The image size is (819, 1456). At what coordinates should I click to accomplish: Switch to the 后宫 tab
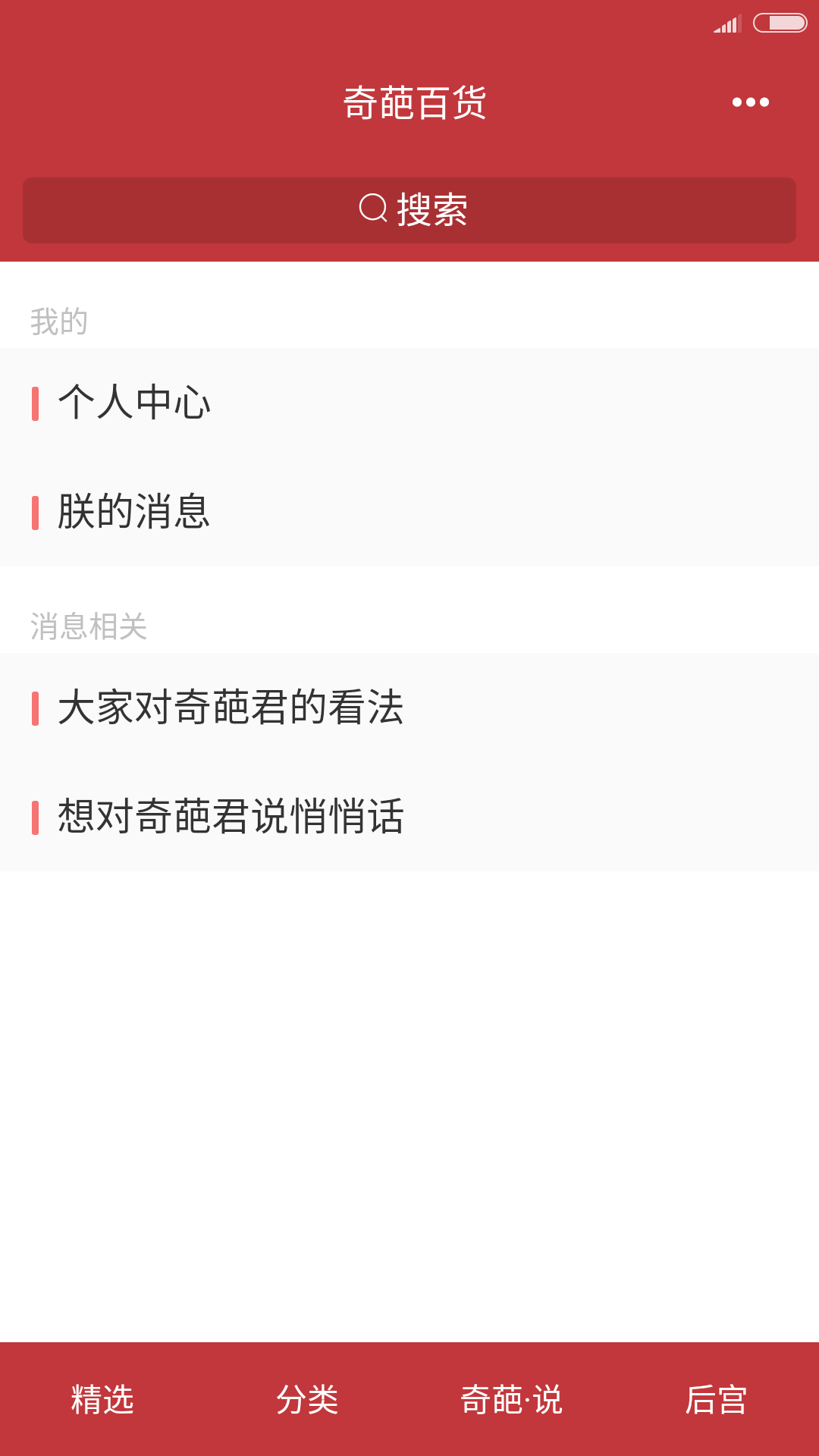click(717, 1399)
